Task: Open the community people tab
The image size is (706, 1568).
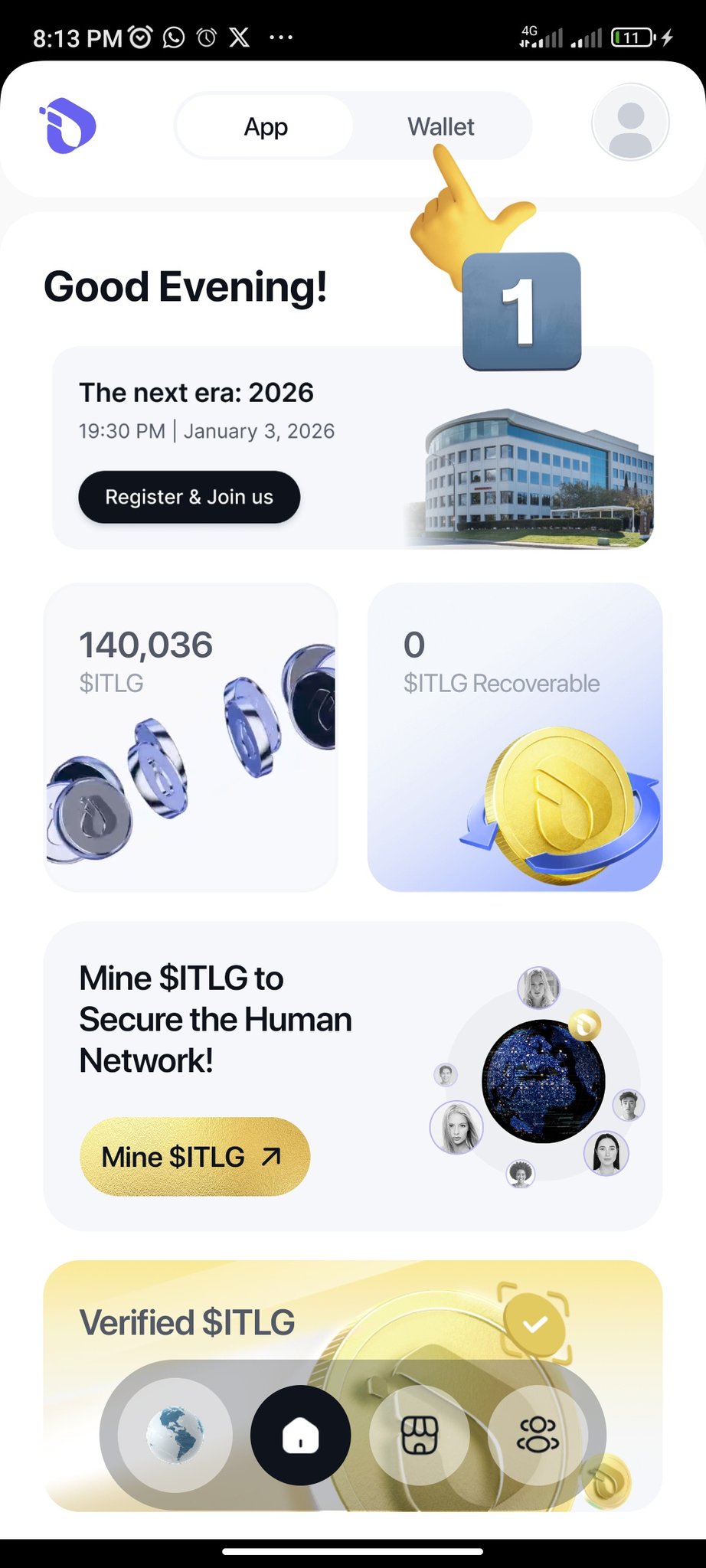Action: (538, 1435)
